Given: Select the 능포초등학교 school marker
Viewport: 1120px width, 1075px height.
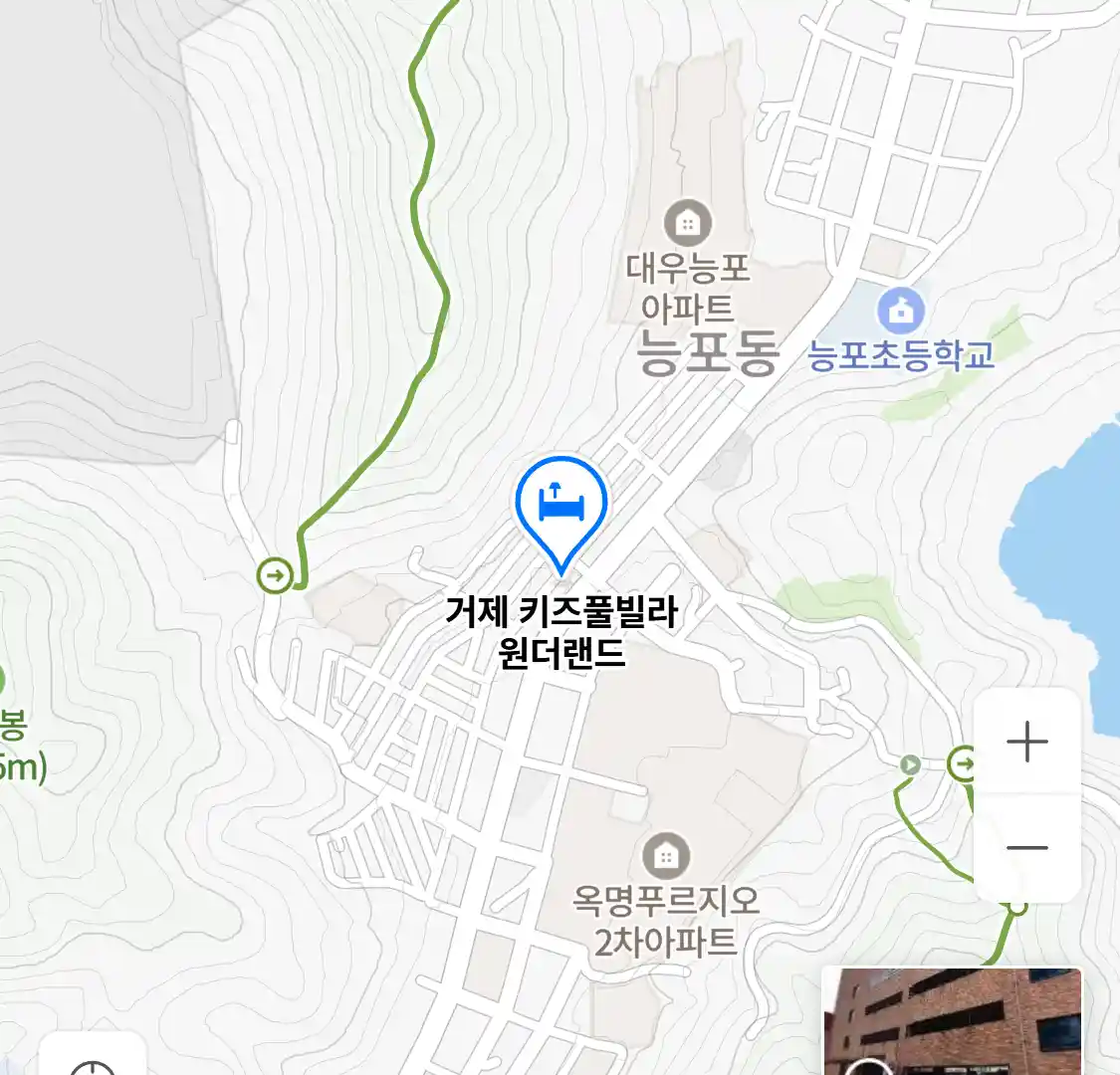Looking at the screenshot, I should click(x=901, y=311).
